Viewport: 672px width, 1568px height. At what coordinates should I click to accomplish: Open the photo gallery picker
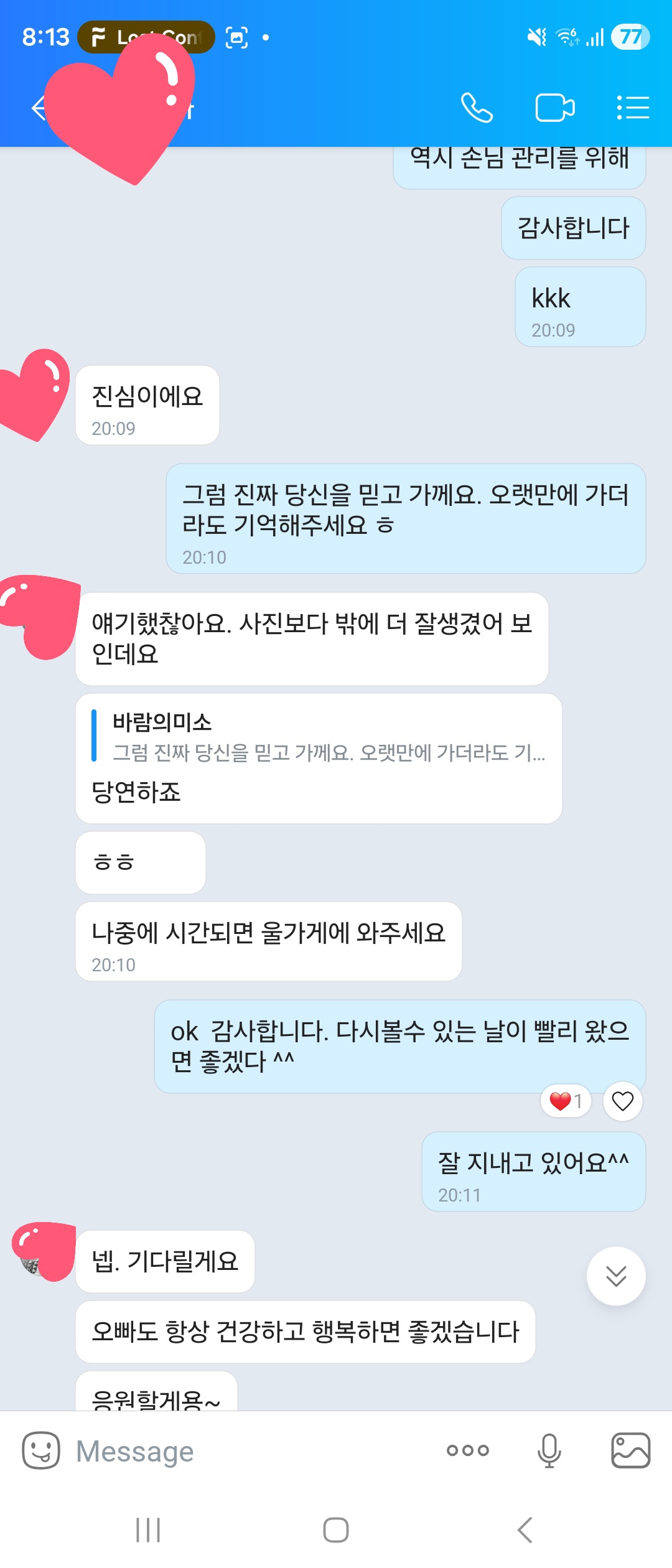(630, 1450)
